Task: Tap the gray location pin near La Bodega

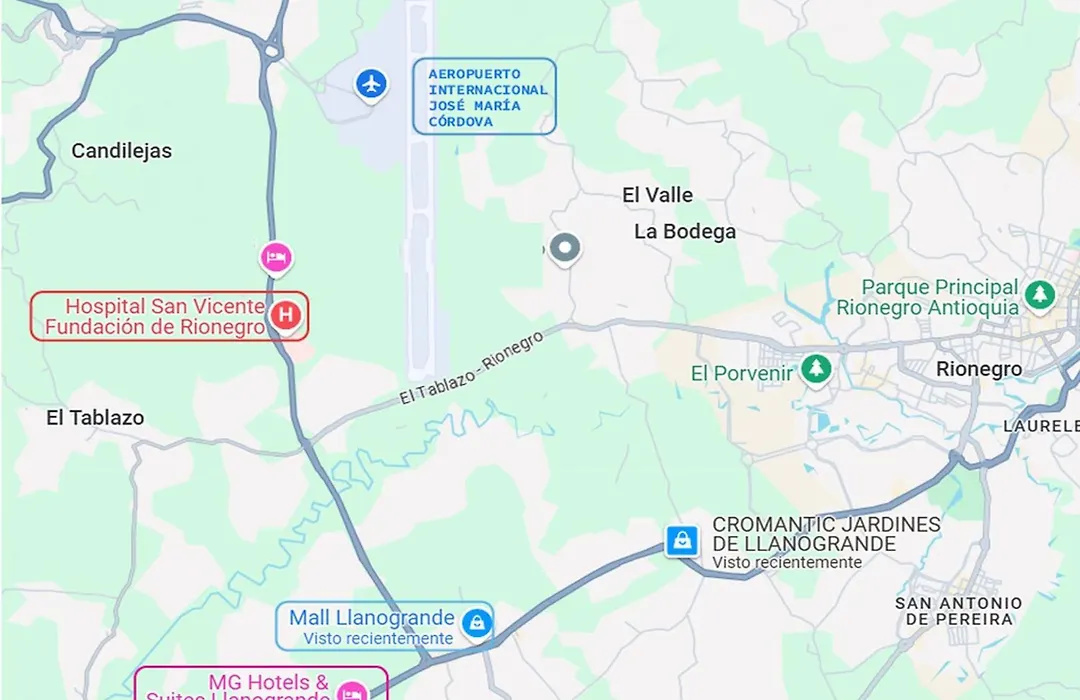Action: coord(566,248)
